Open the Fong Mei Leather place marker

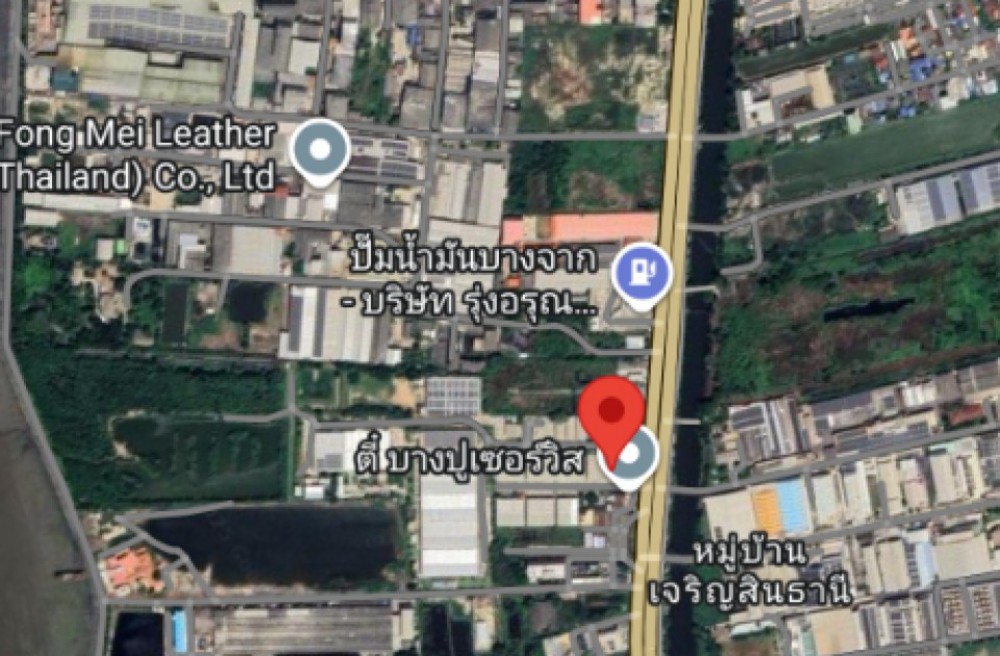click(320, 151)
